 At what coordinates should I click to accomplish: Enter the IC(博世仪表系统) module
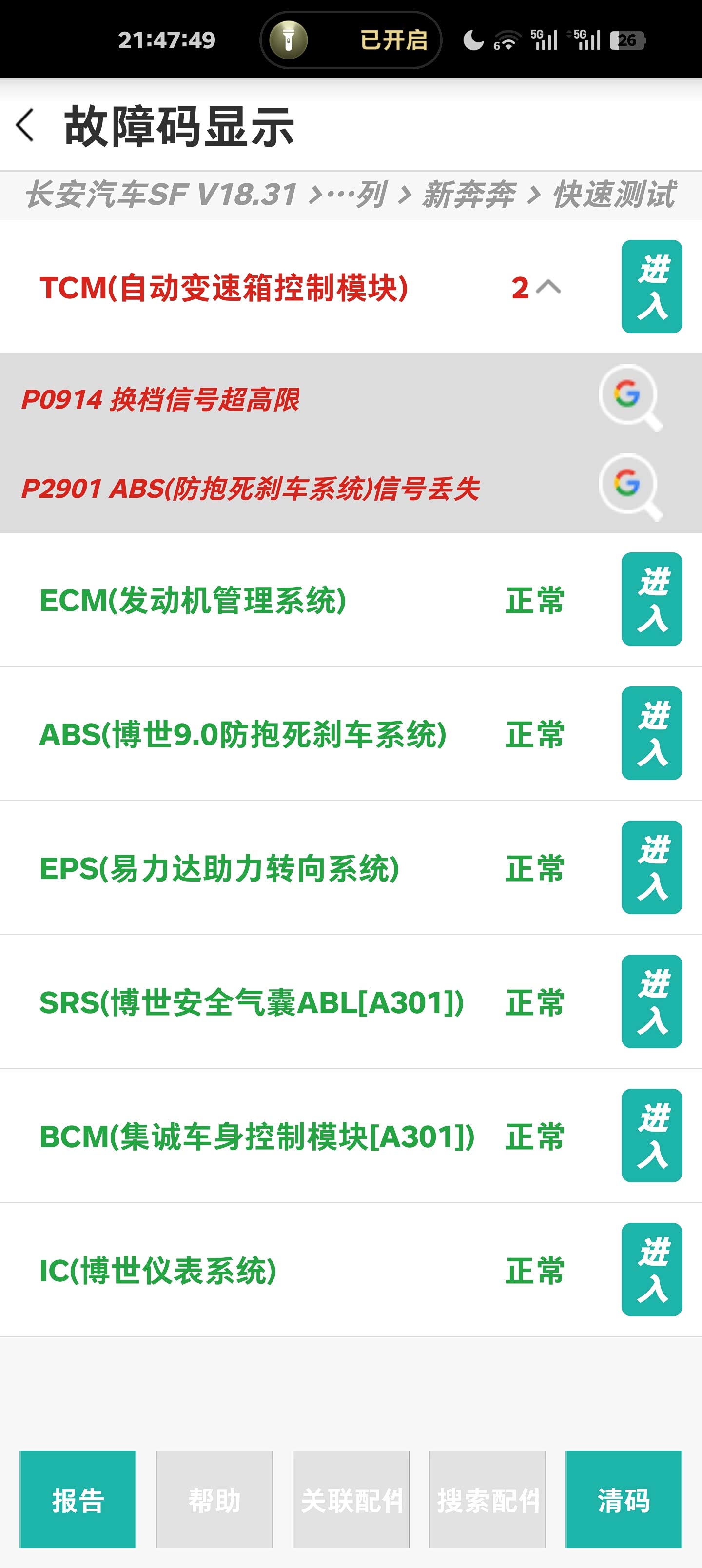click(651, 1269)
